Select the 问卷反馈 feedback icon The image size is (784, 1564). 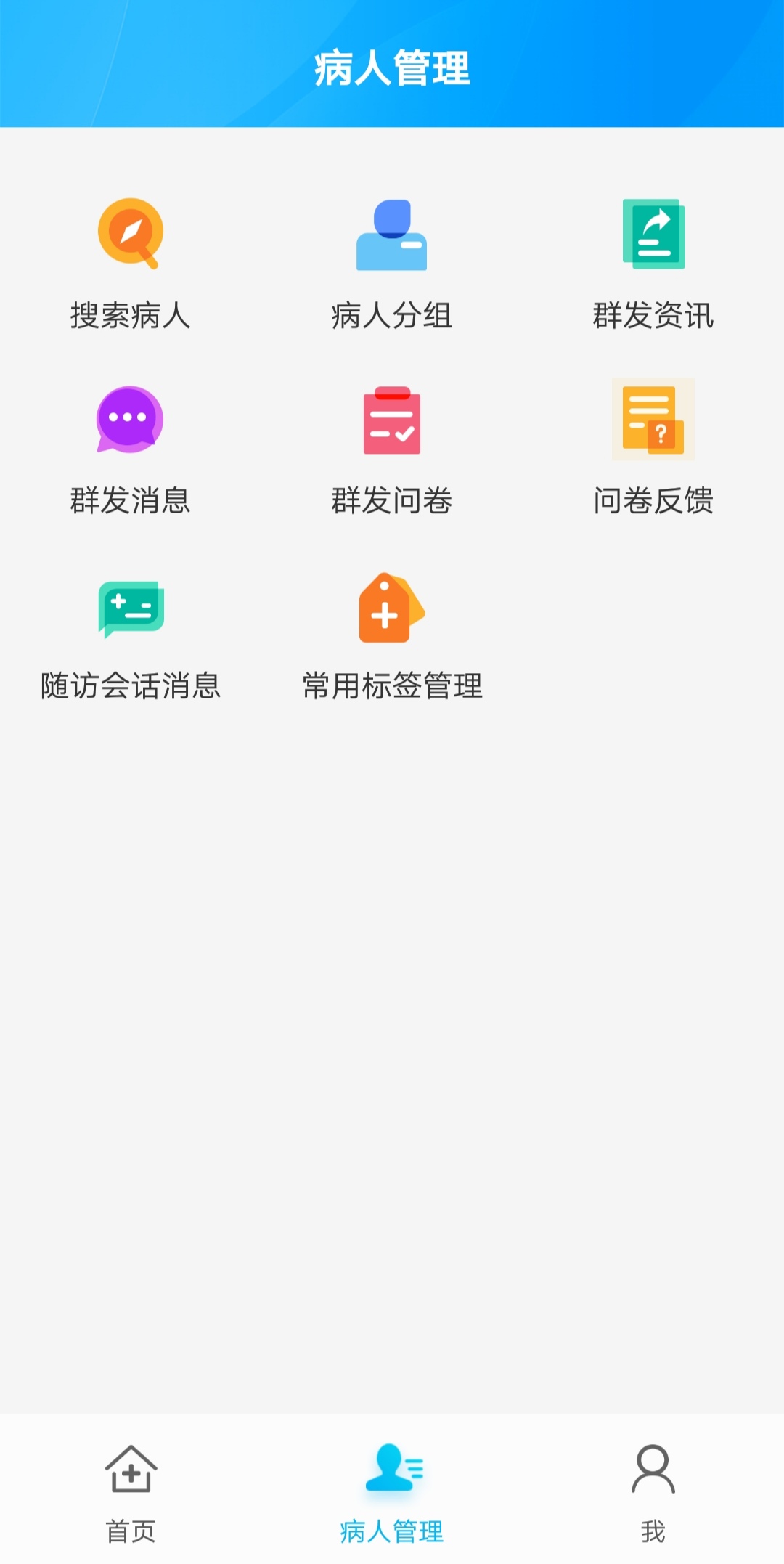click(653, 421)
